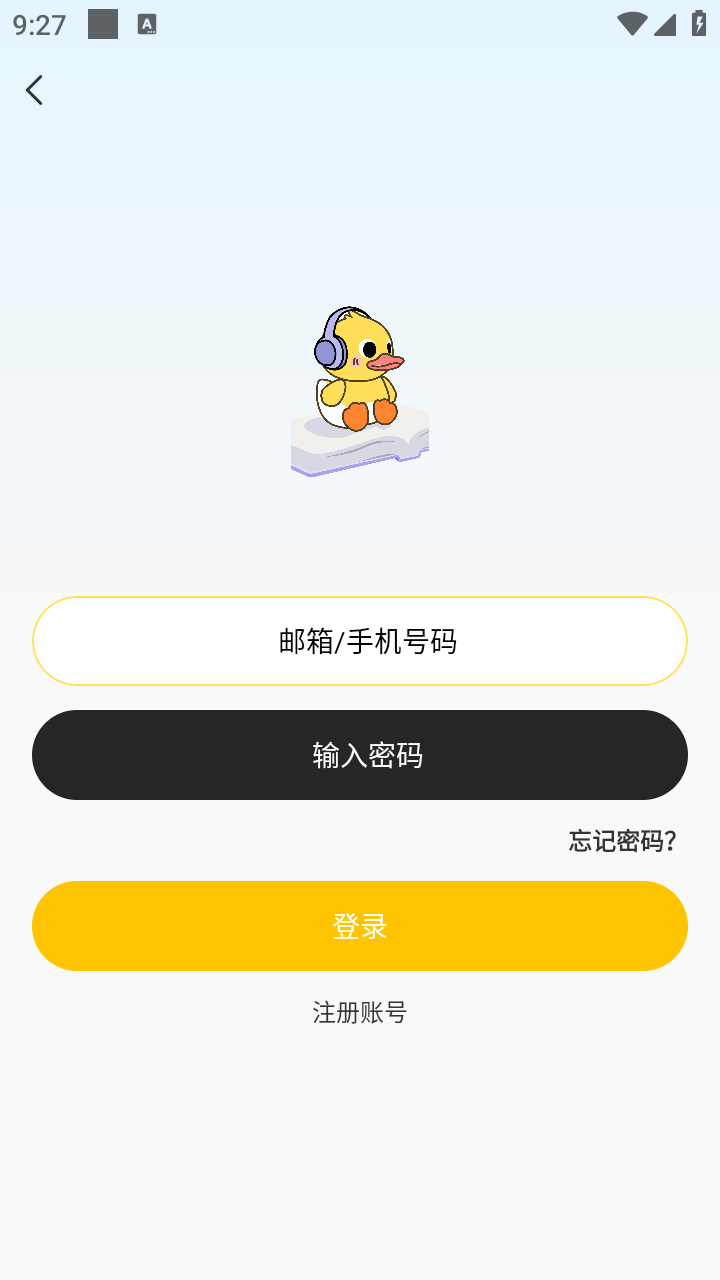Tap the Wi-Fi icon in the status bar
This screenshot has height=1280, width=720.
[631, 25]
